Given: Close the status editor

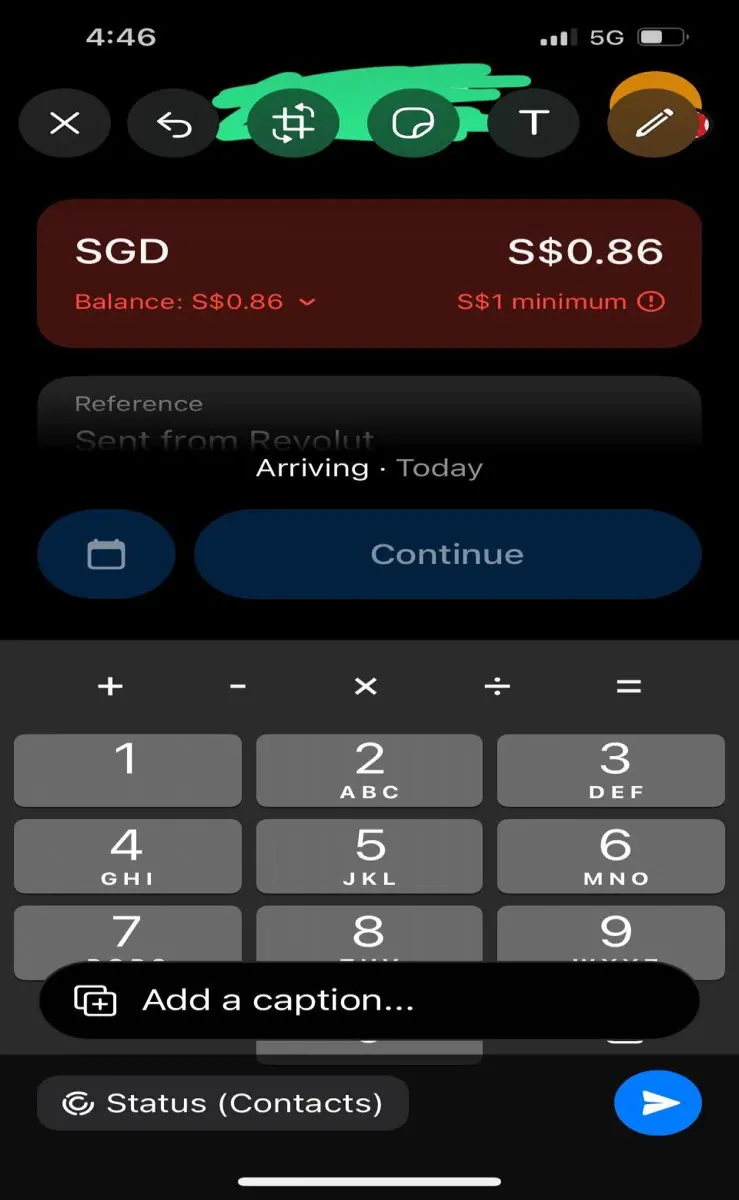Looking at the screenshot, I should [x=65, y=124].
